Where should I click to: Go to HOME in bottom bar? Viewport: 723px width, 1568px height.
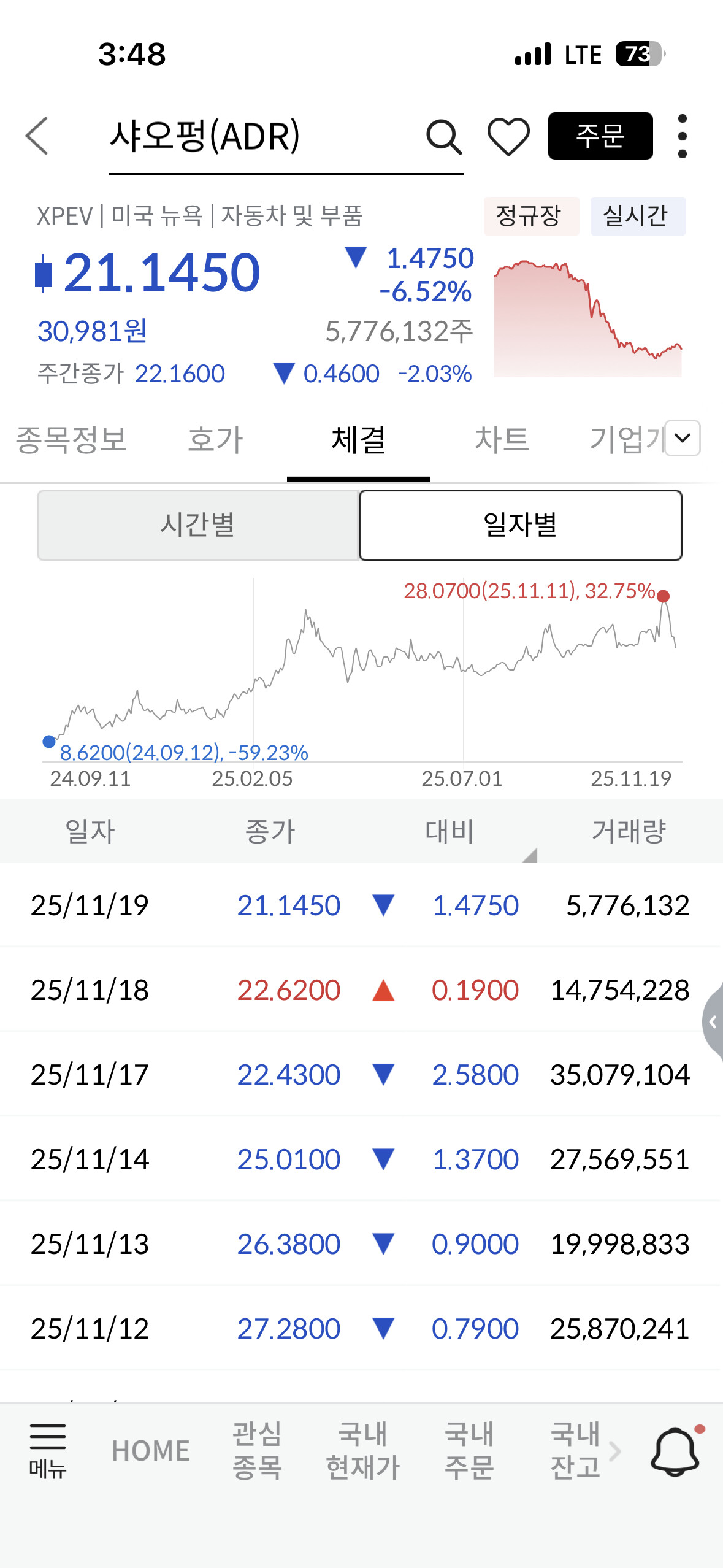point(151,1451)
